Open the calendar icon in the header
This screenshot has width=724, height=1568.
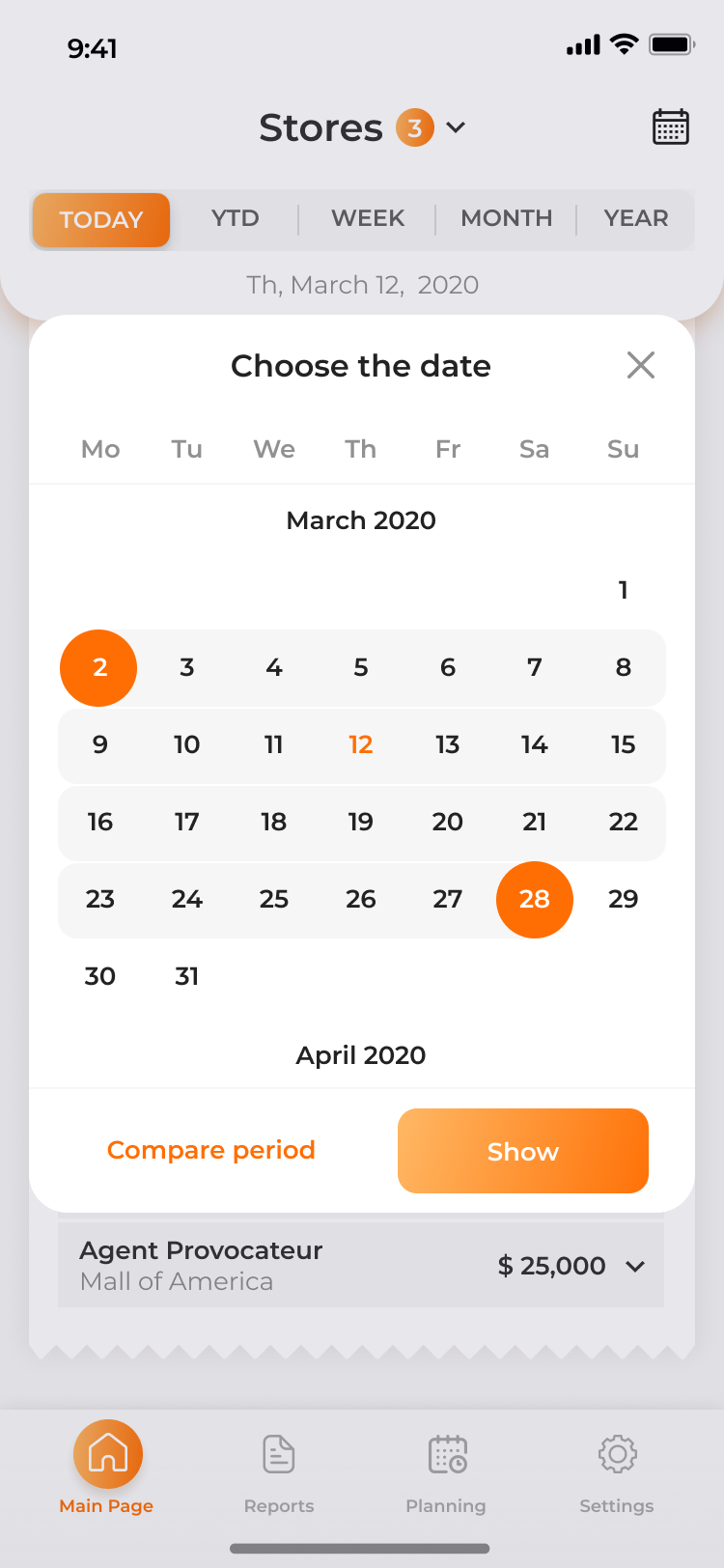click(x=670, y=126)
